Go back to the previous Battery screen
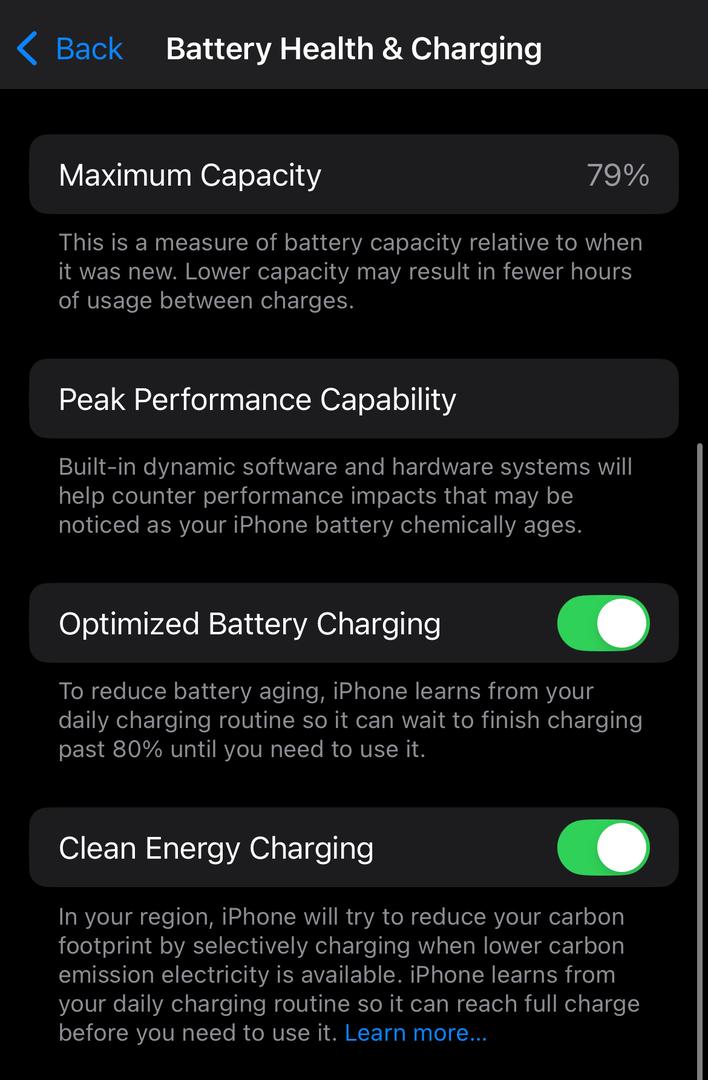 70,48
